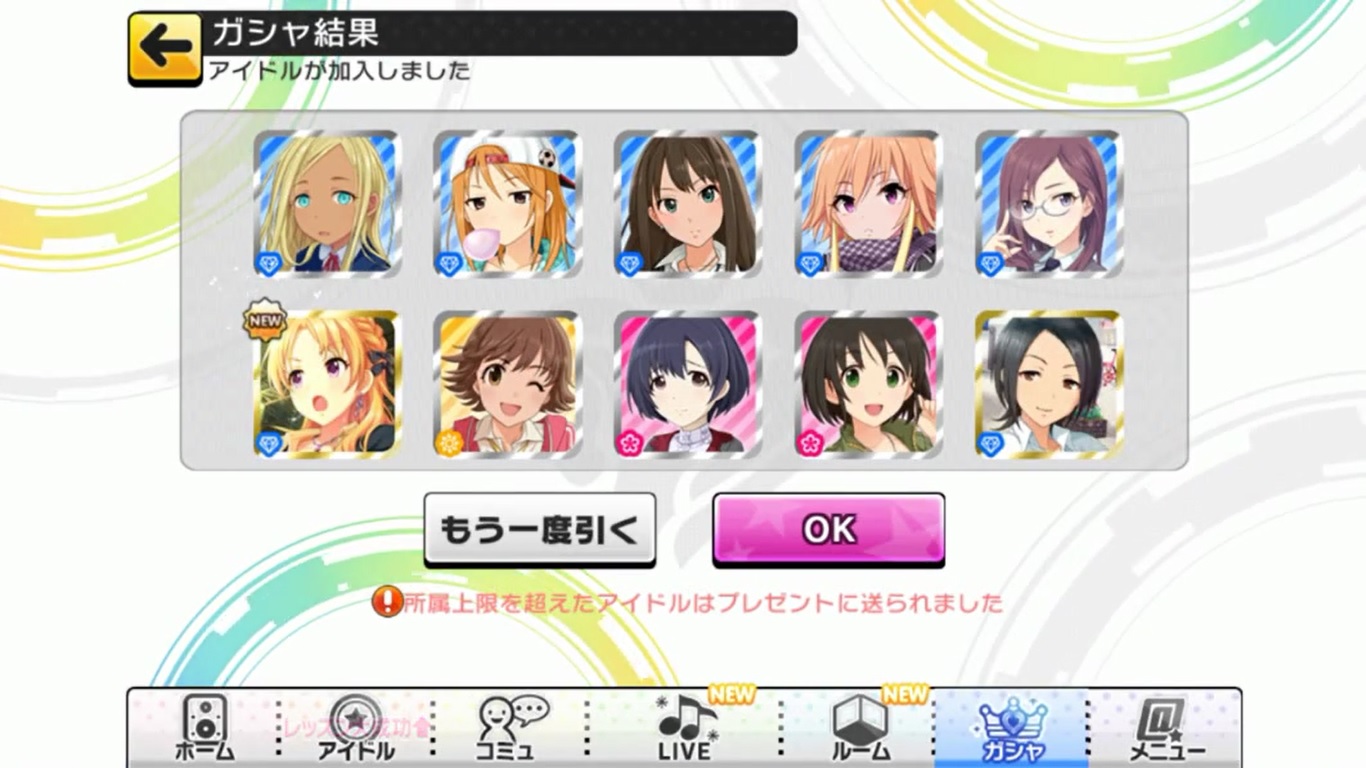The height and width of the screenshot is (768, 1366).
Task: Select the idol card wearing glasses
Action: coord(1049,204)
